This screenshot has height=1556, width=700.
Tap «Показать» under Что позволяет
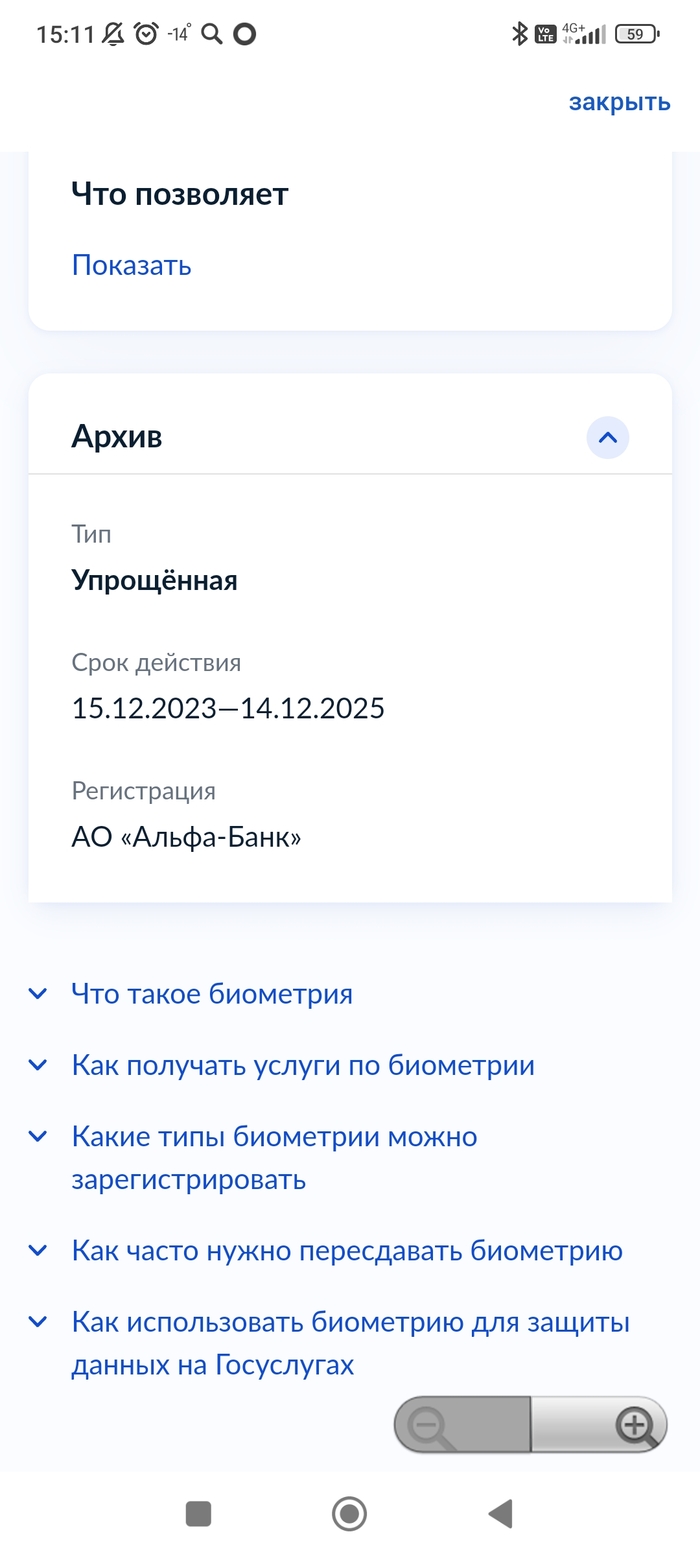(x=131, y=265)
